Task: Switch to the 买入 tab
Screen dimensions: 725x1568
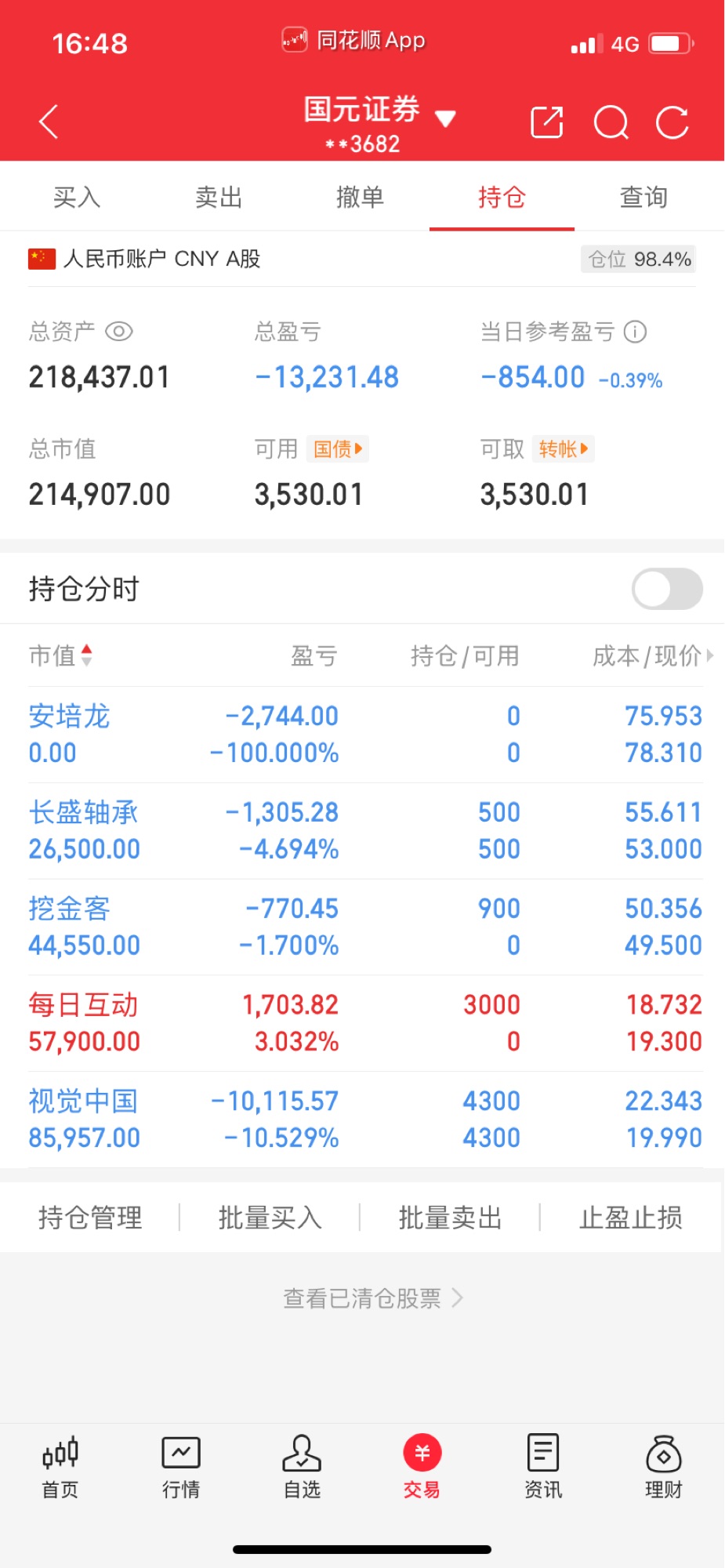Action: coord(76,197)
